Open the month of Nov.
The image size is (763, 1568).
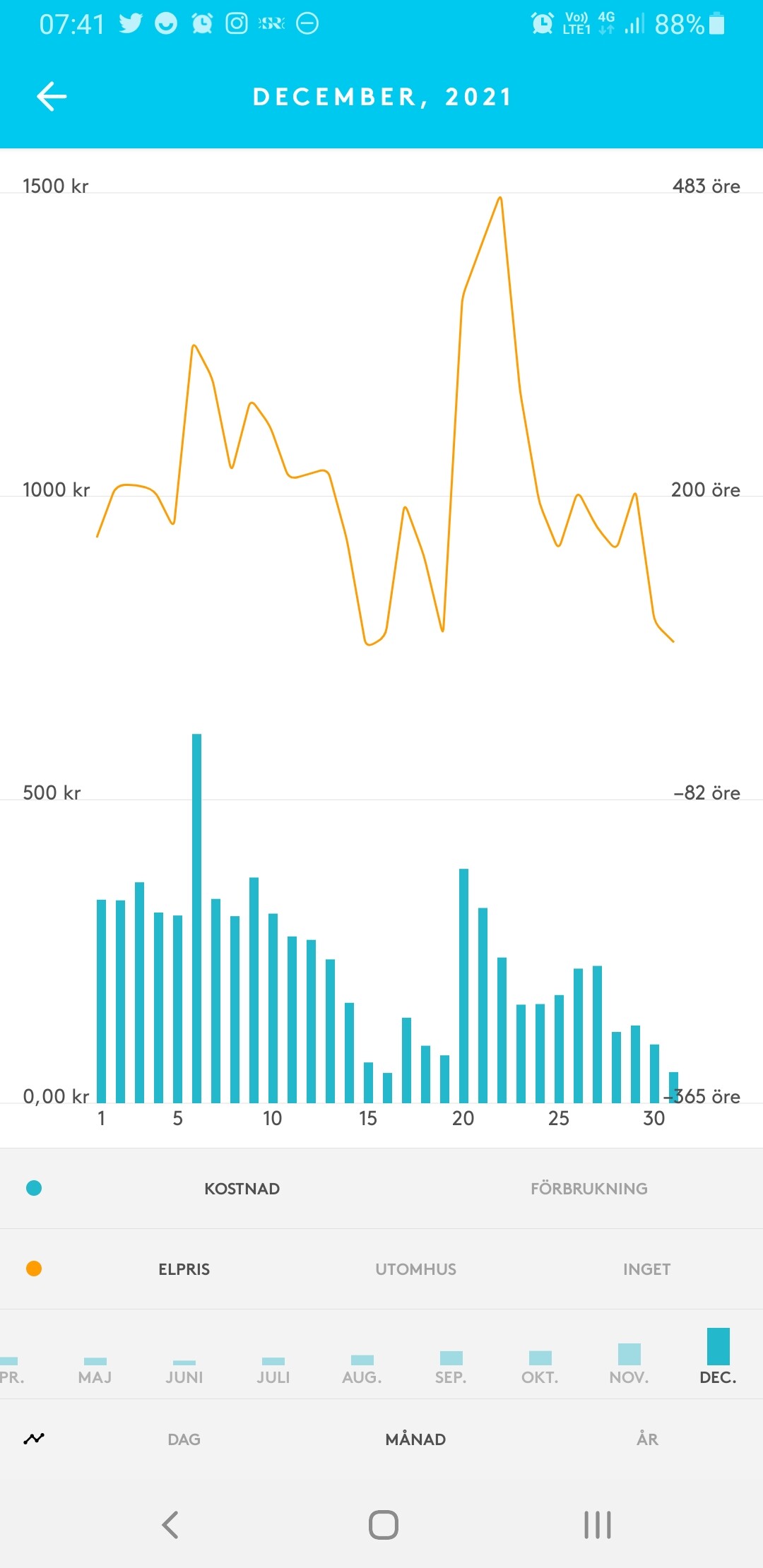pos(629,1365)
